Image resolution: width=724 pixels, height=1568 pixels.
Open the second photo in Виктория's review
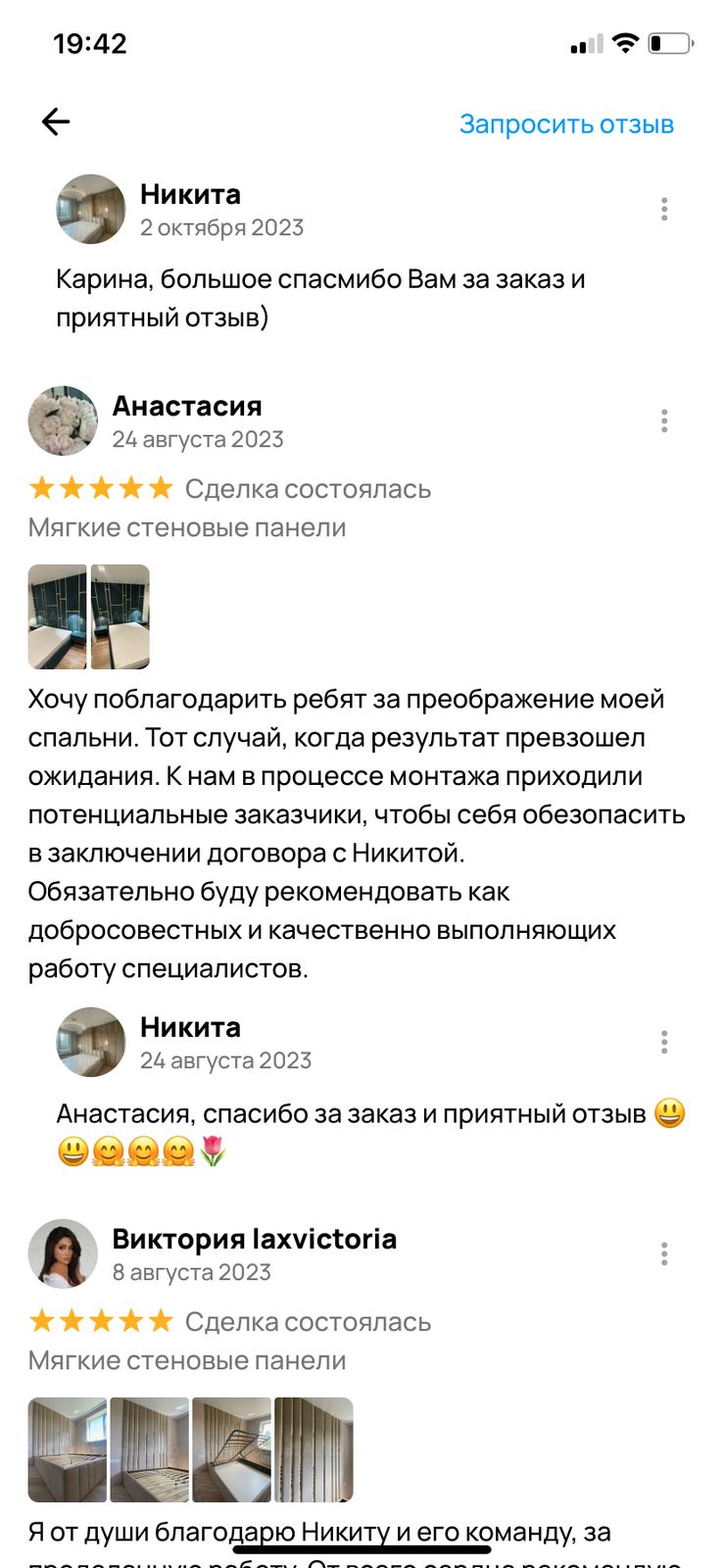coord(149,1449)
